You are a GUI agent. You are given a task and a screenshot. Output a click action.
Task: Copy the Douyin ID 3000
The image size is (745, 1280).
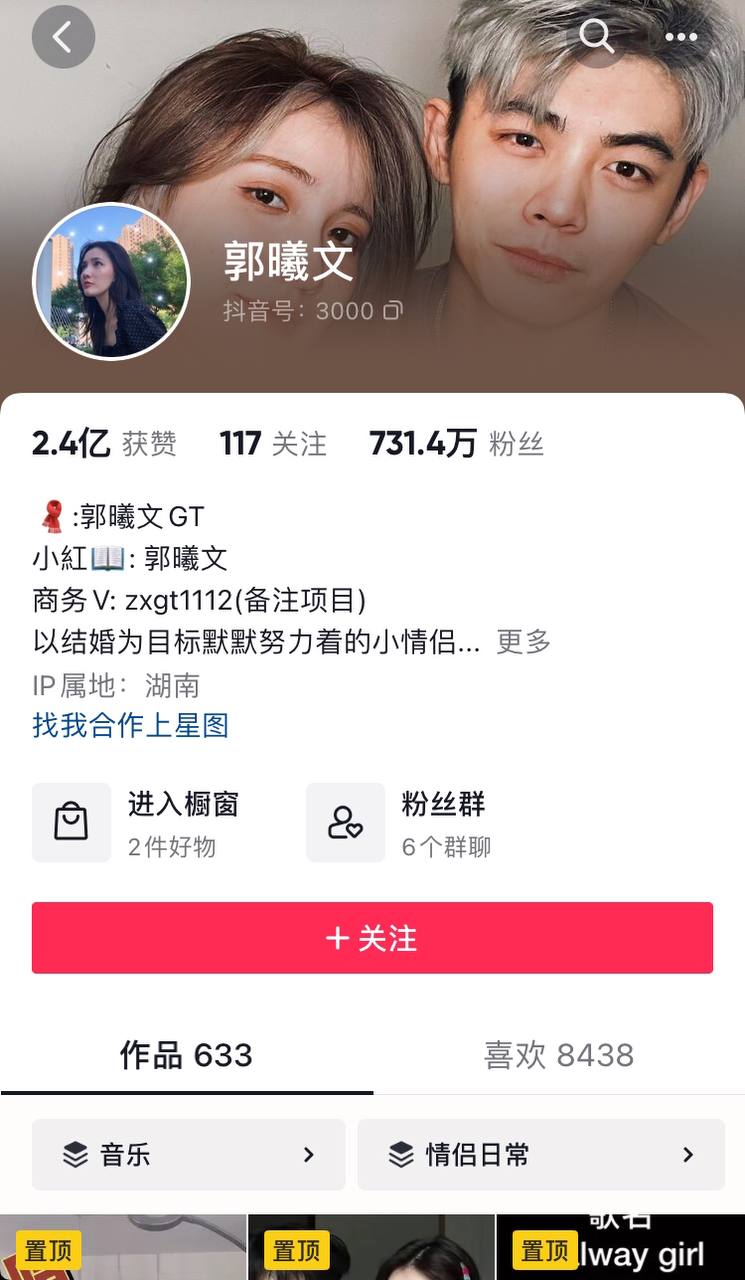pos(393,311)
